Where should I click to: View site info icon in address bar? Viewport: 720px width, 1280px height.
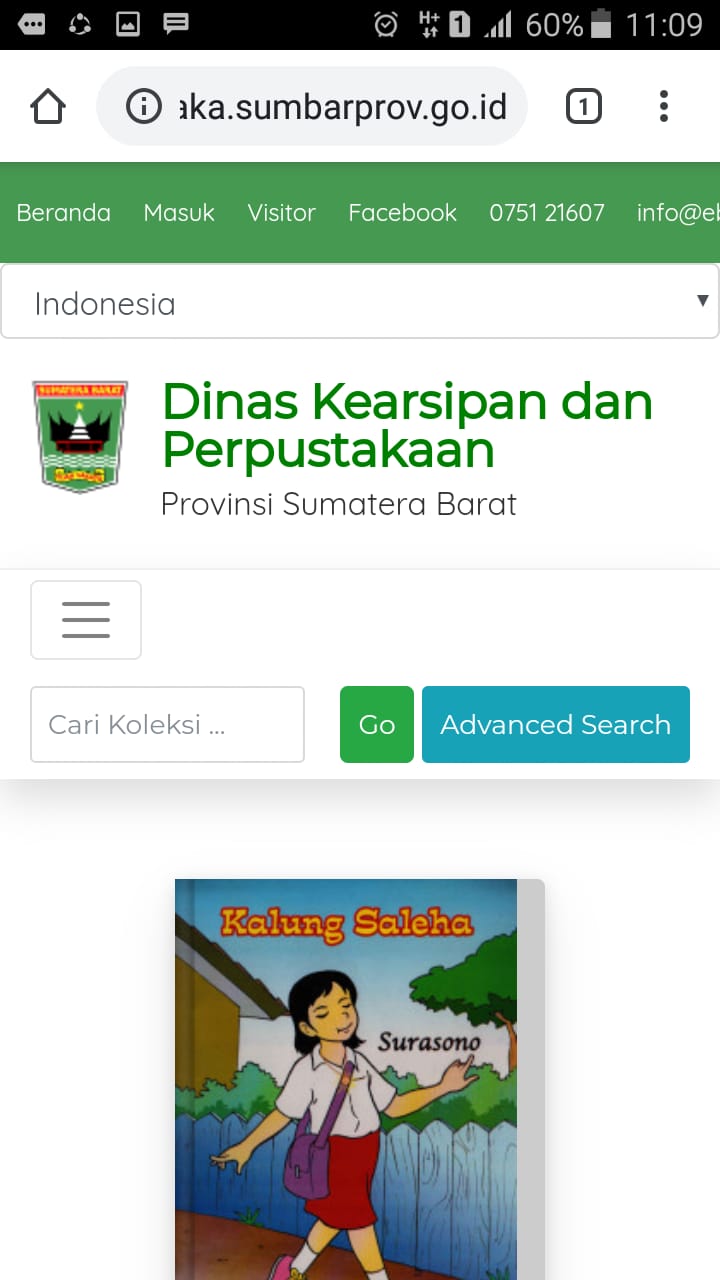point(144,106)
